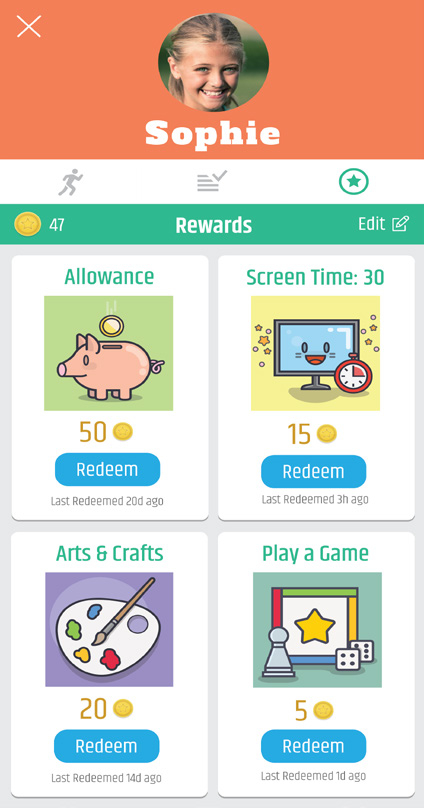
Task: Switch to the checklist tasks tab
Action: pos(212,181)
